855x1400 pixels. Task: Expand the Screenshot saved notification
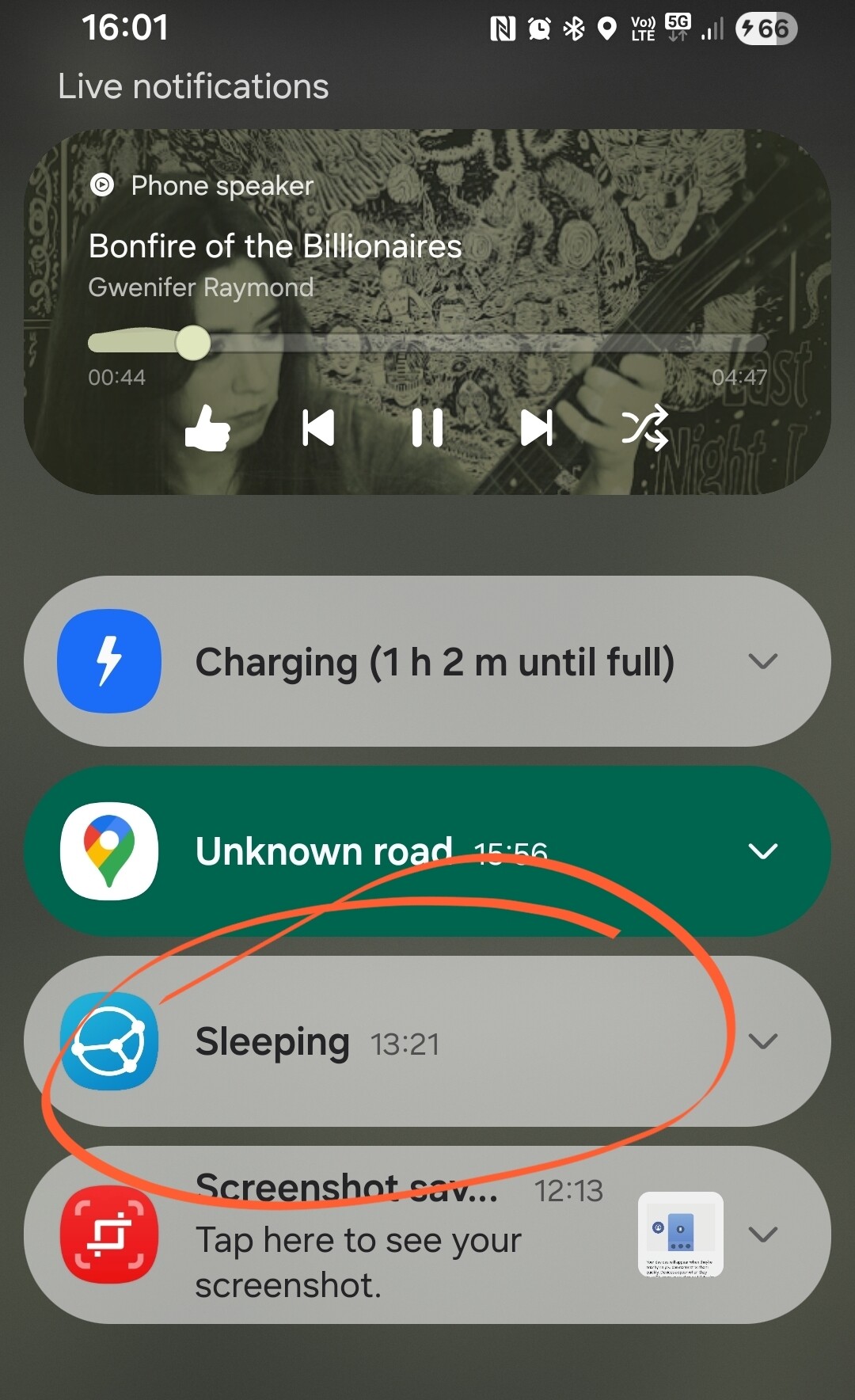click(762, 1234)
